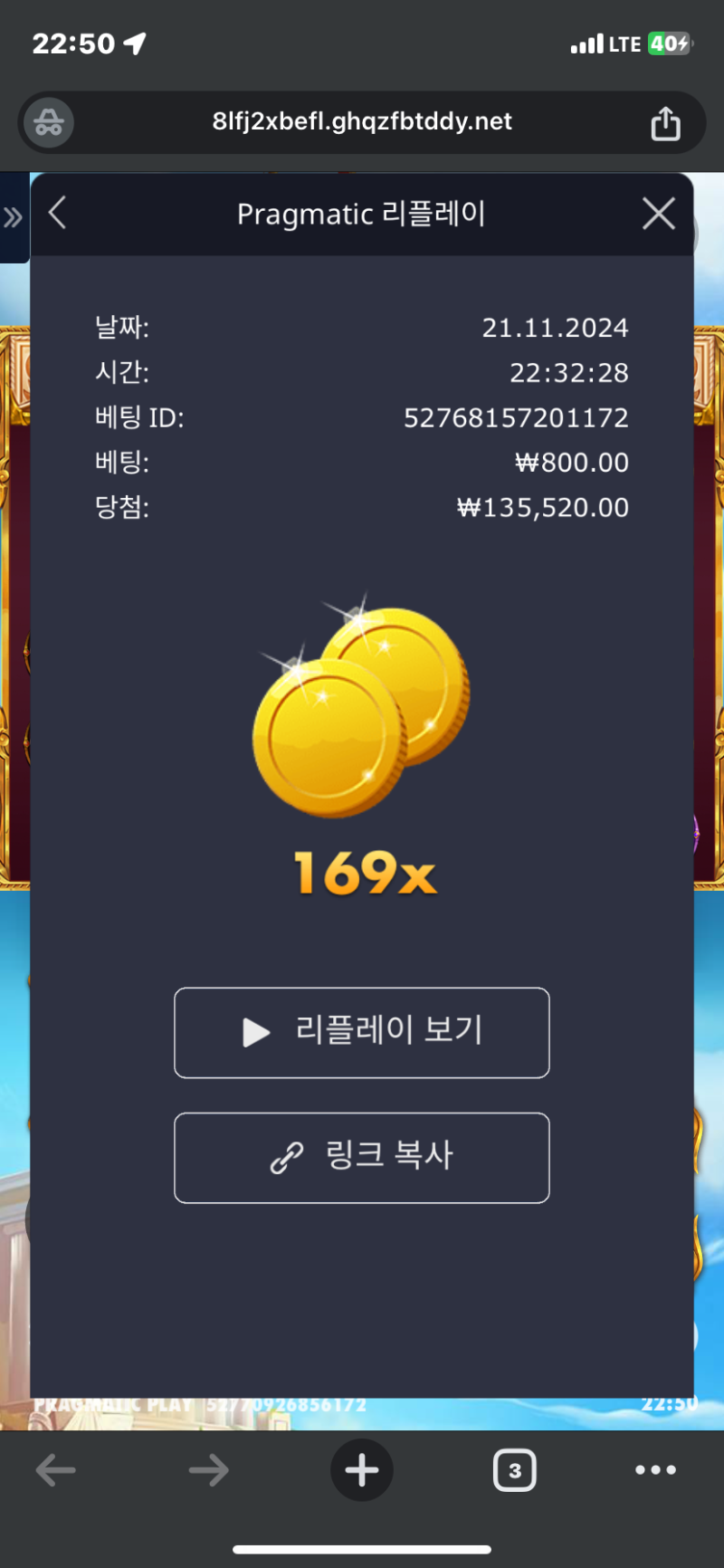Navigate back in the browser
This screenshot has height=1568, width=724.
(56, 1470)
